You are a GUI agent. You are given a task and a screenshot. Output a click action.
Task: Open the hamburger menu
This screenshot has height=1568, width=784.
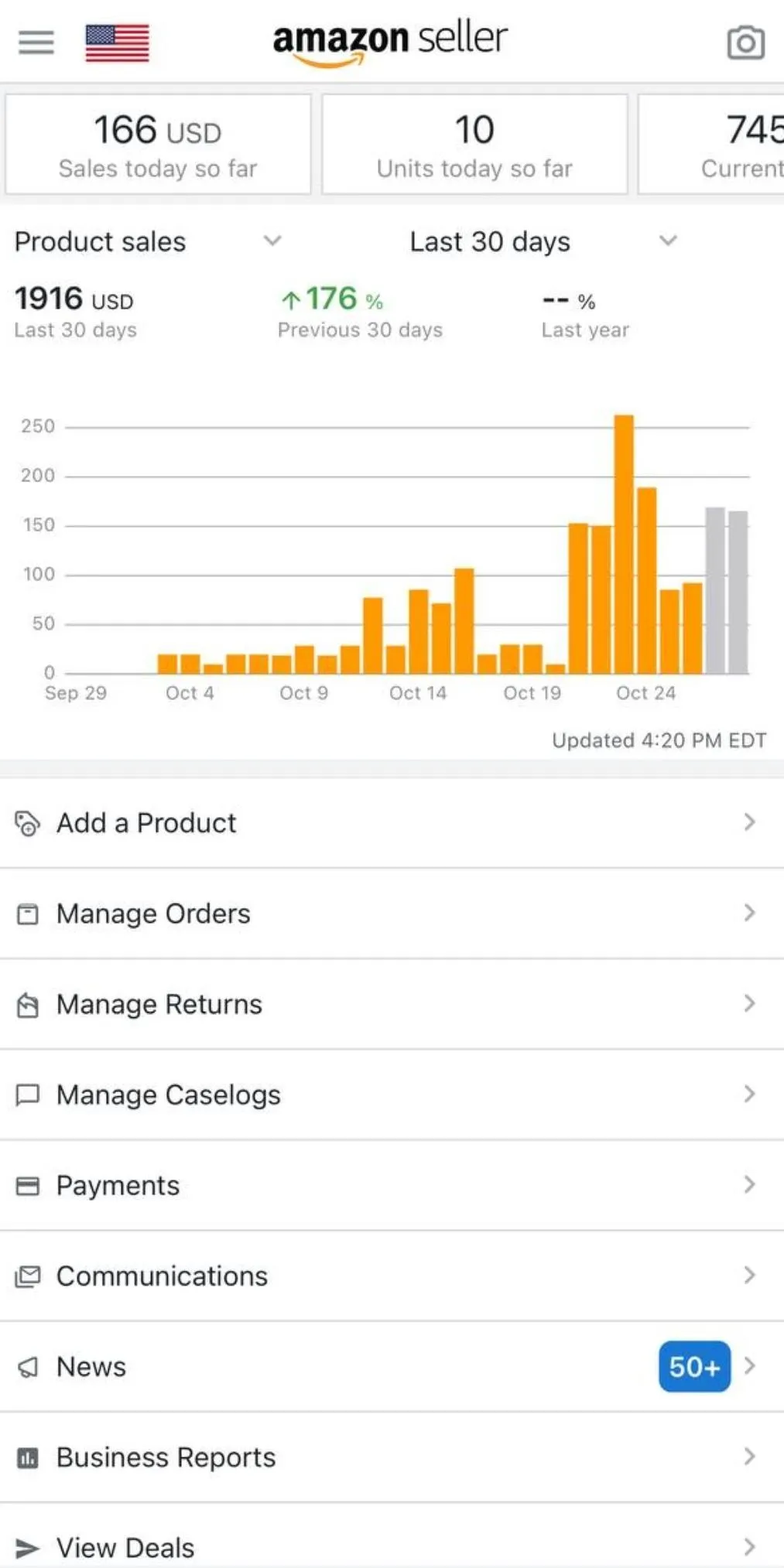click(36, 42)
